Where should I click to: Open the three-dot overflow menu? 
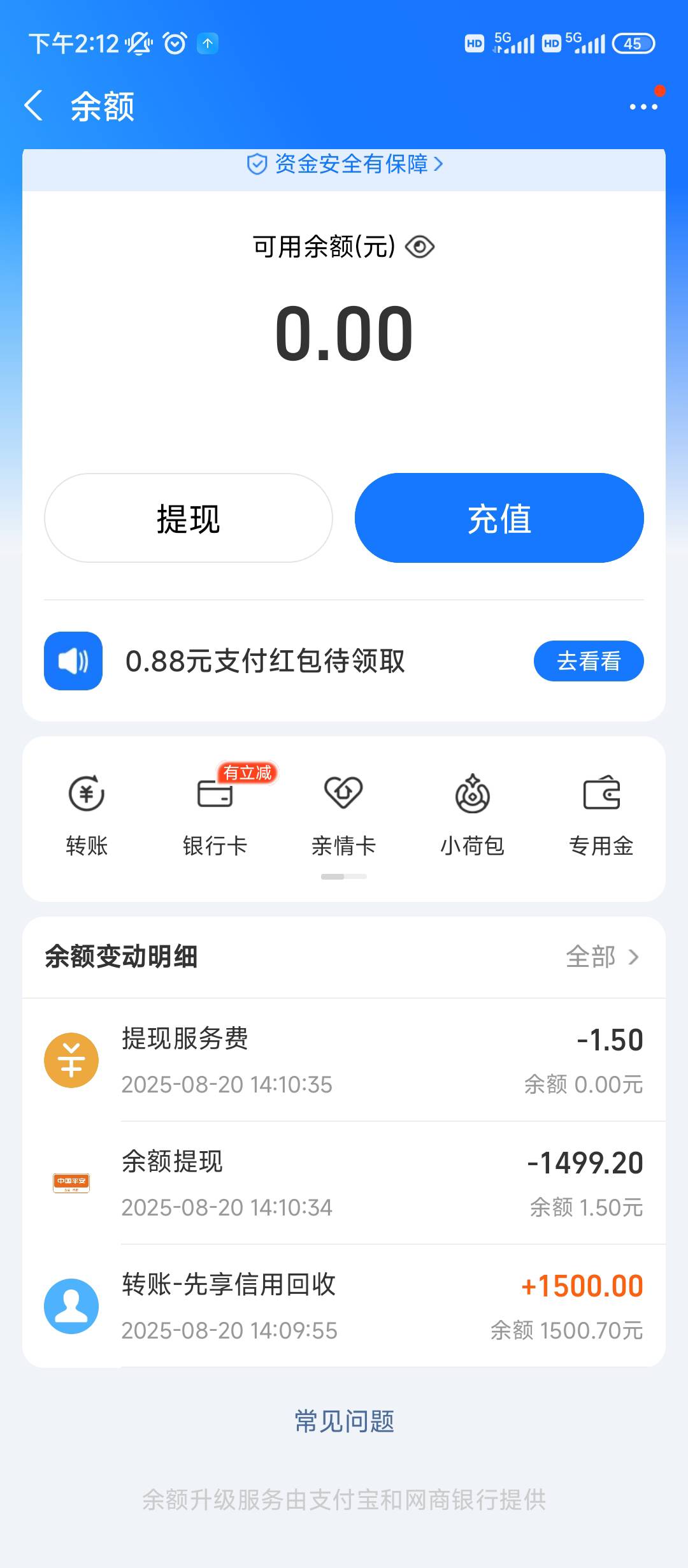(643, 106)
